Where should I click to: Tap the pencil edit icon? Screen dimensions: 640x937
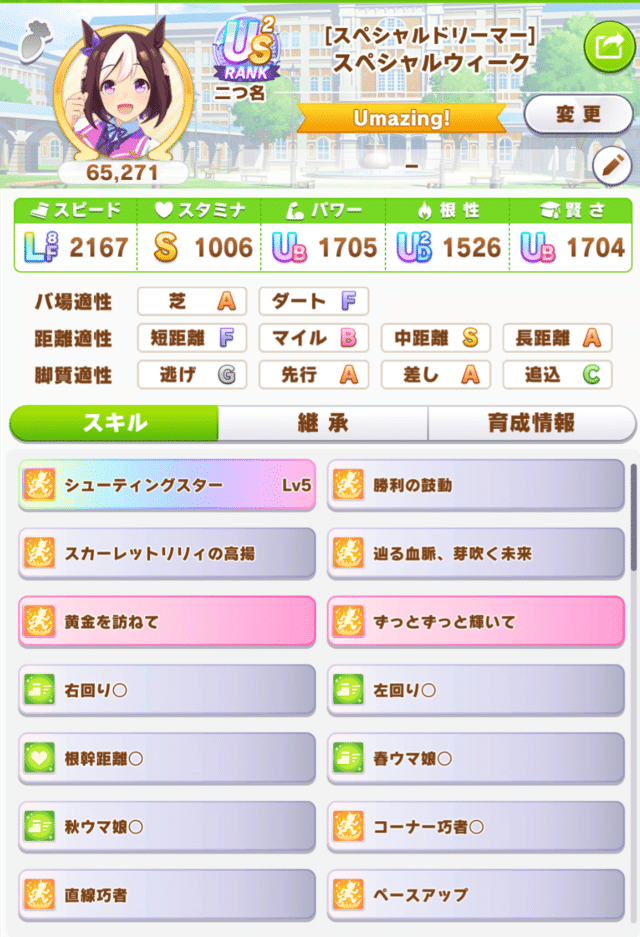pyautogui.click(x=611, y=166)
